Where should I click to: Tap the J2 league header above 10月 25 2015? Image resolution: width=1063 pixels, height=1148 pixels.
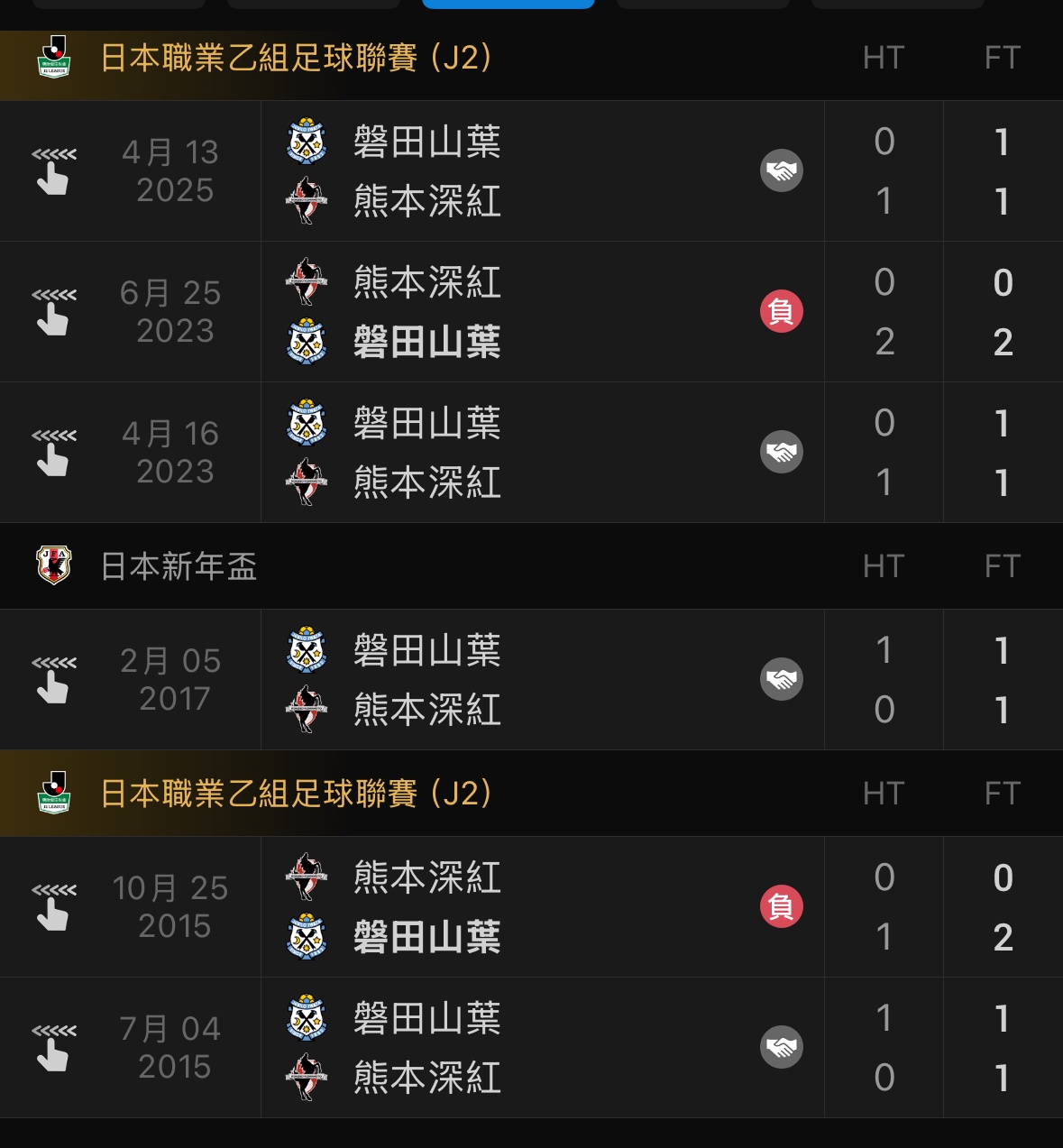[296, 794]
